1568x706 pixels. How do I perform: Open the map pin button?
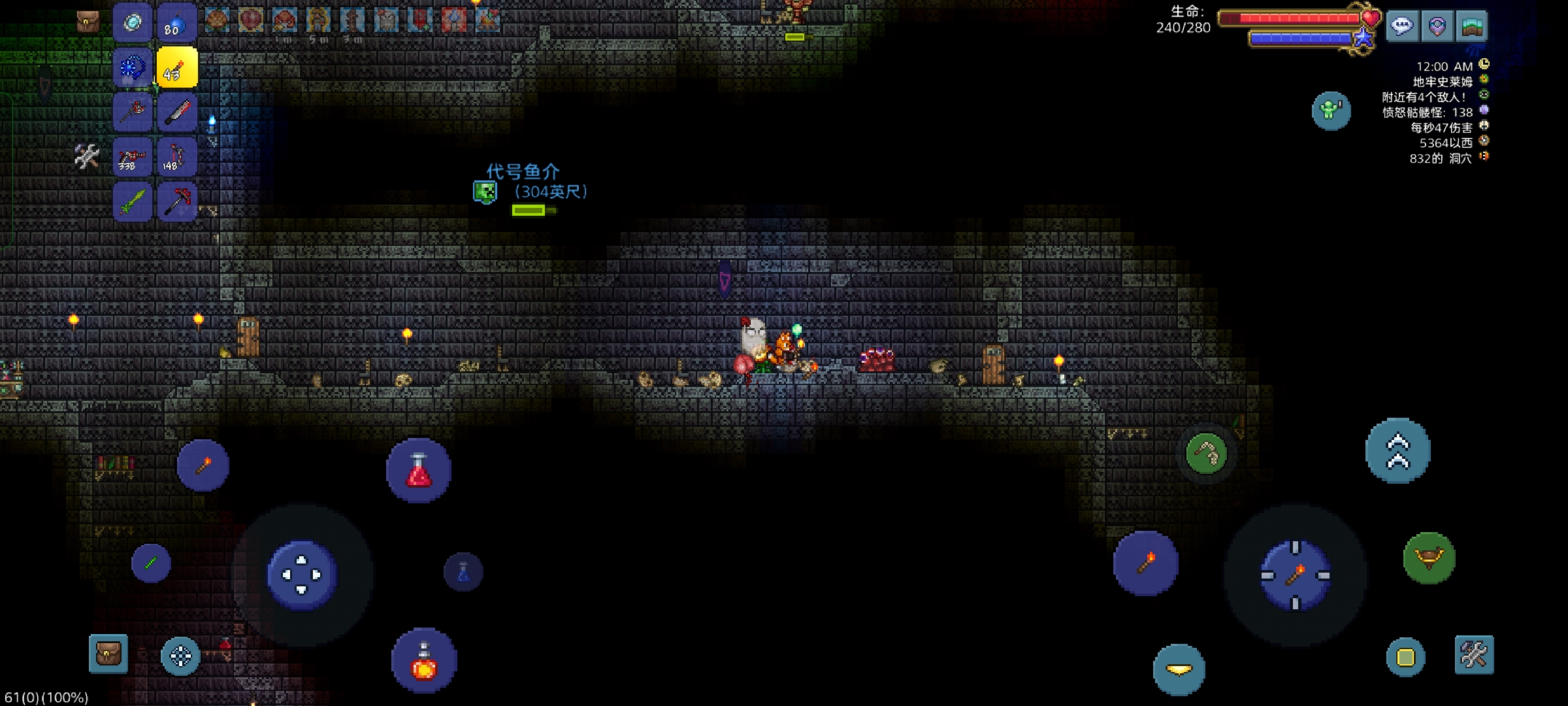click(x=1437, y=26)
